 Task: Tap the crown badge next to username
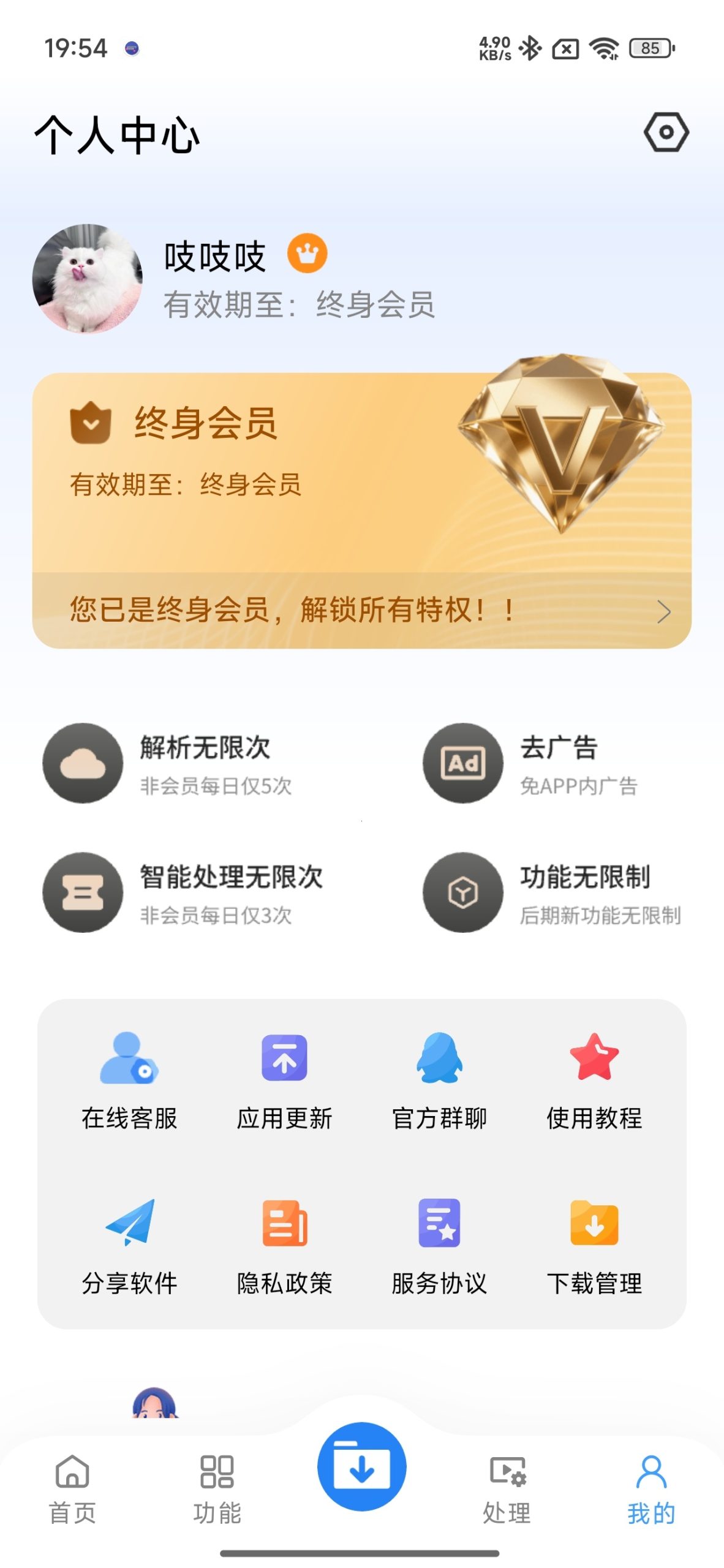307,252
